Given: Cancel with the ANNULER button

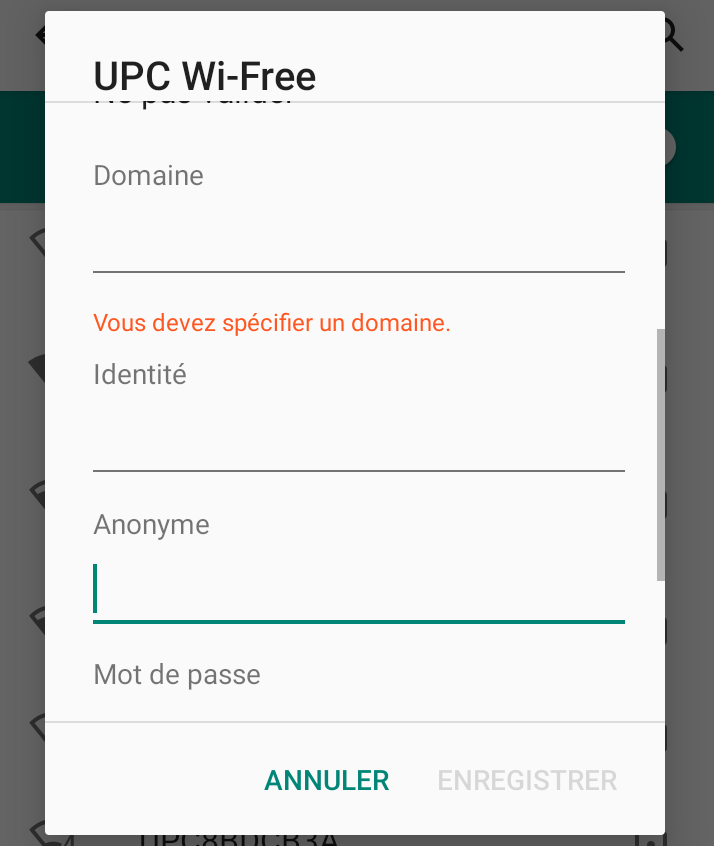Looking at the screenshot, I should pyautogui.click(x=326, y=780).
